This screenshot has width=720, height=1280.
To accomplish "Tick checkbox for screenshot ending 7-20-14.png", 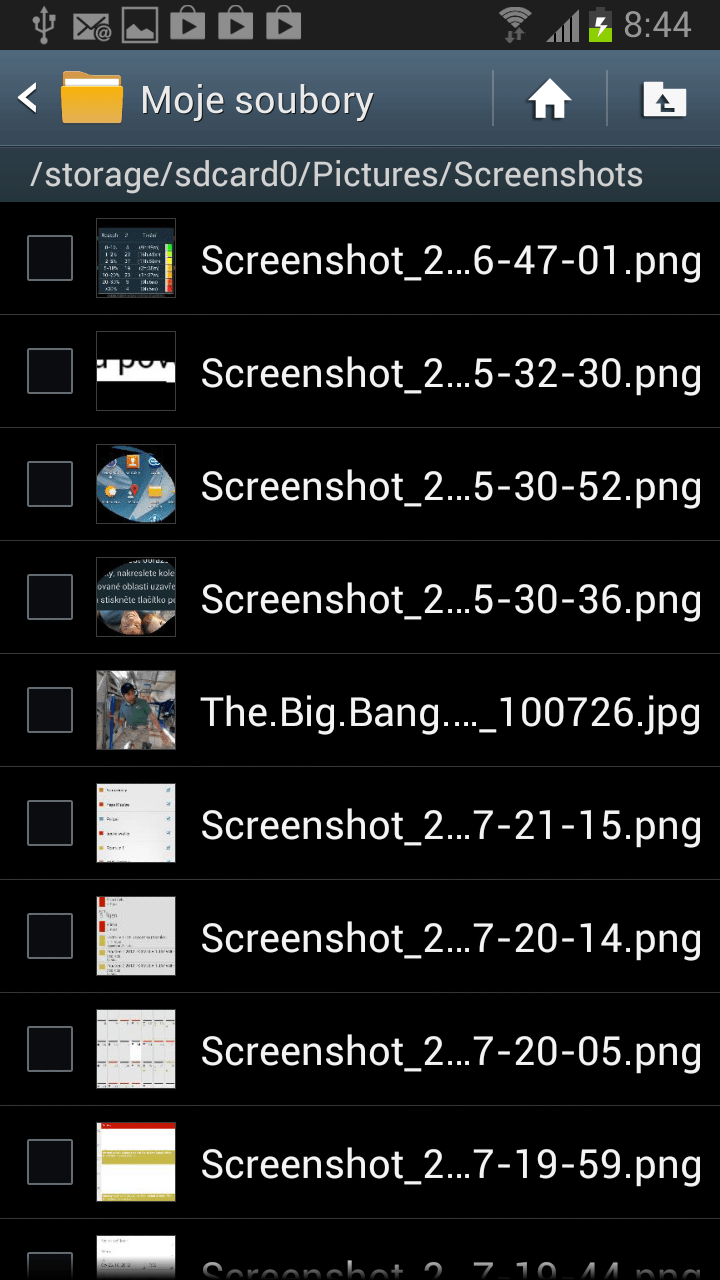I will pyautogui.click(x=50, y=936).
